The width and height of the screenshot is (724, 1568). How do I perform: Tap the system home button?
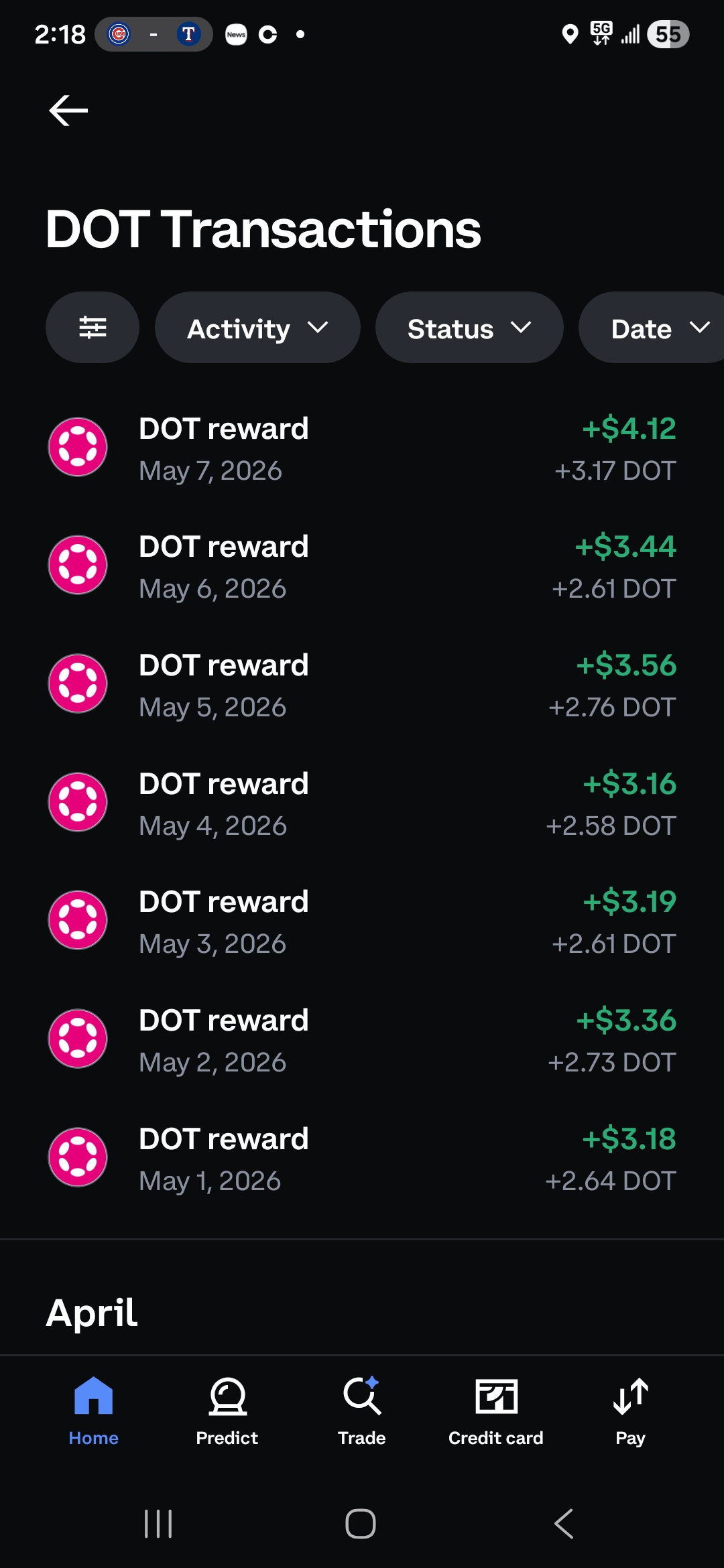point(361,1524)
